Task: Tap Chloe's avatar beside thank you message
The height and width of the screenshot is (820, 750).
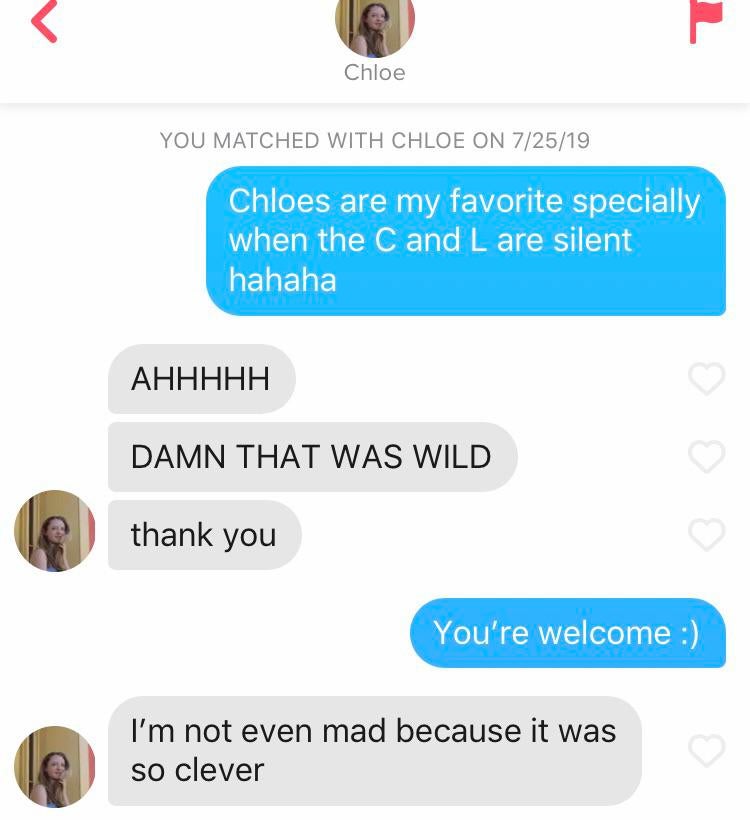Action: pos(54,531)
